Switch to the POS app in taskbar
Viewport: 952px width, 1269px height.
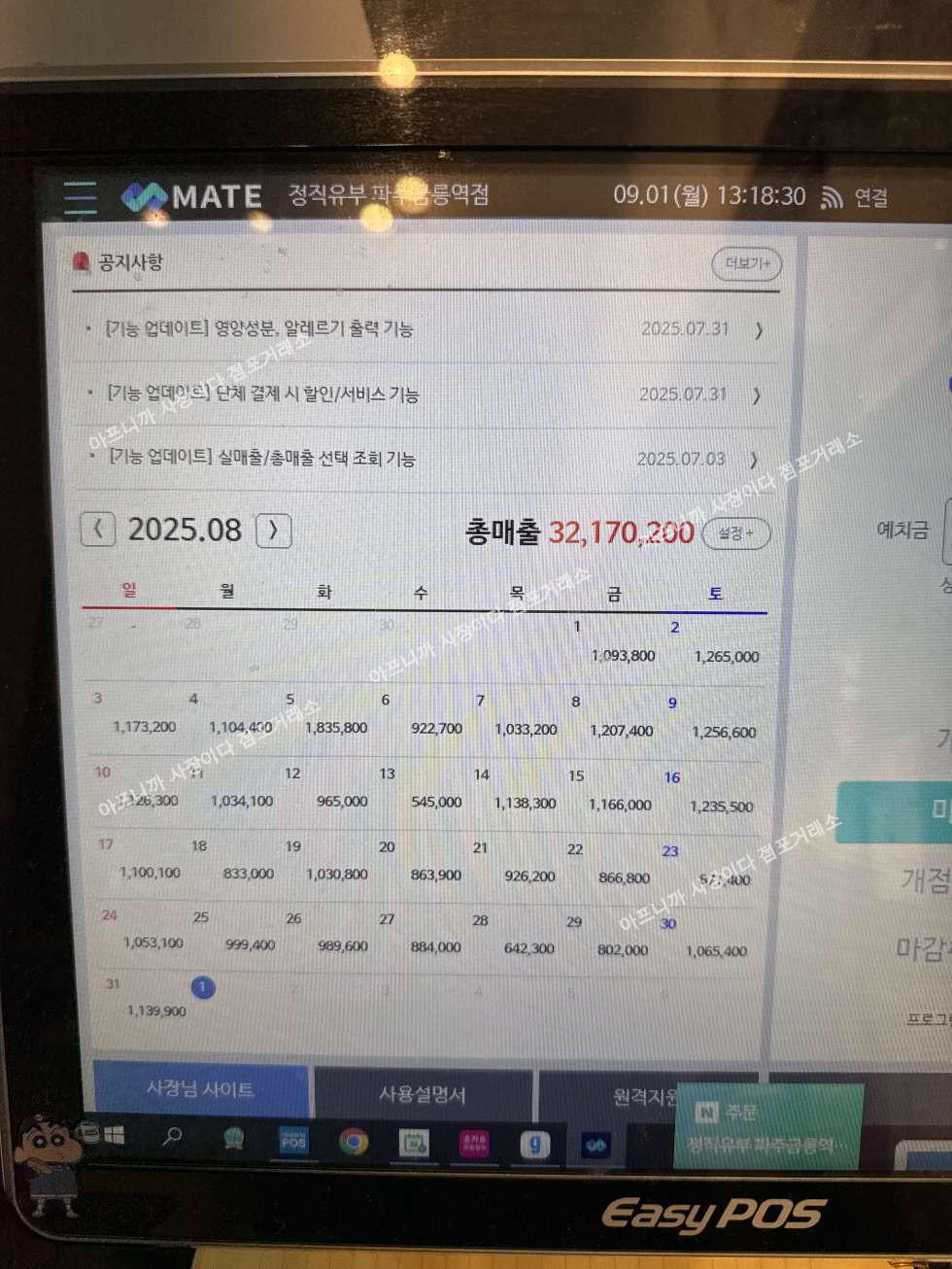pyautogui.click(x=293, y=1141)
